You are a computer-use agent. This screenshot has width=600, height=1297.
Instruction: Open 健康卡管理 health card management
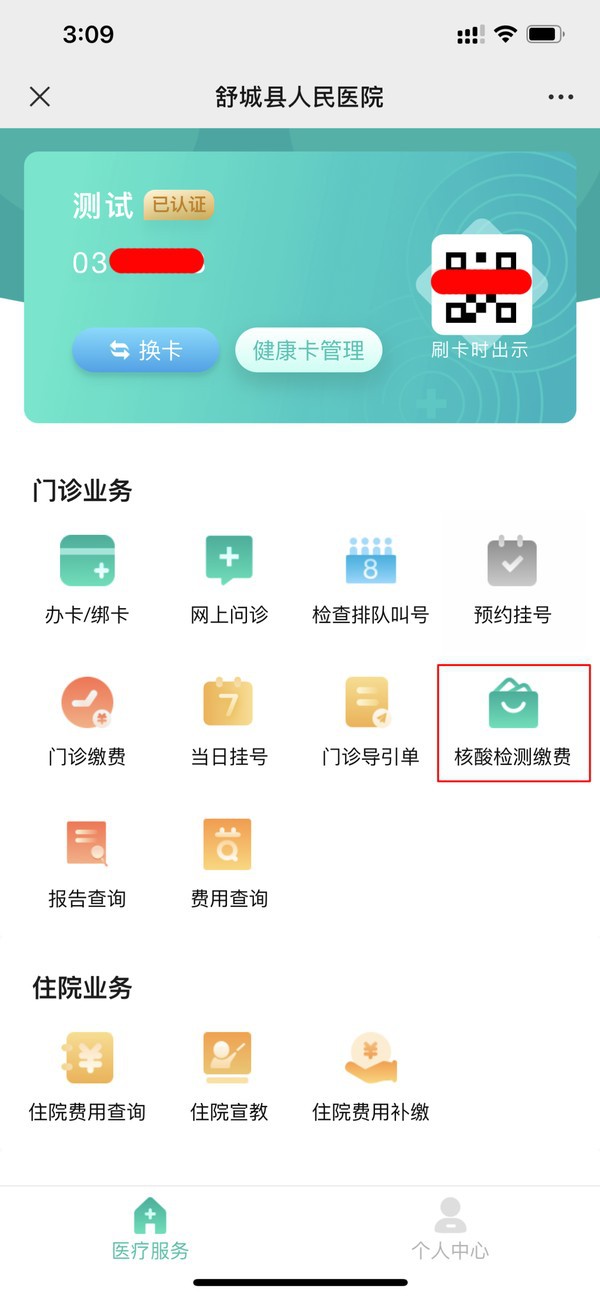click(x=309, y=350)
